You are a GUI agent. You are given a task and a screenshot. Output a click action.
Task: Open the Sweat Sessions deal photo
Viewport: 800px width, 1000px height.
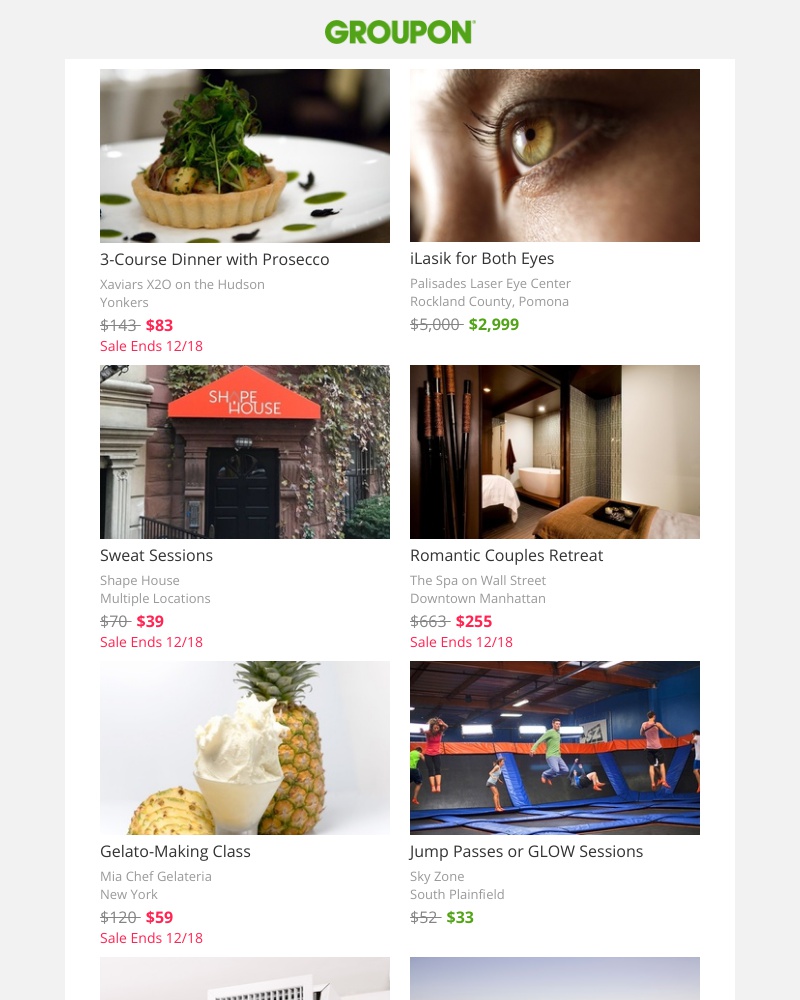(245, 452)
